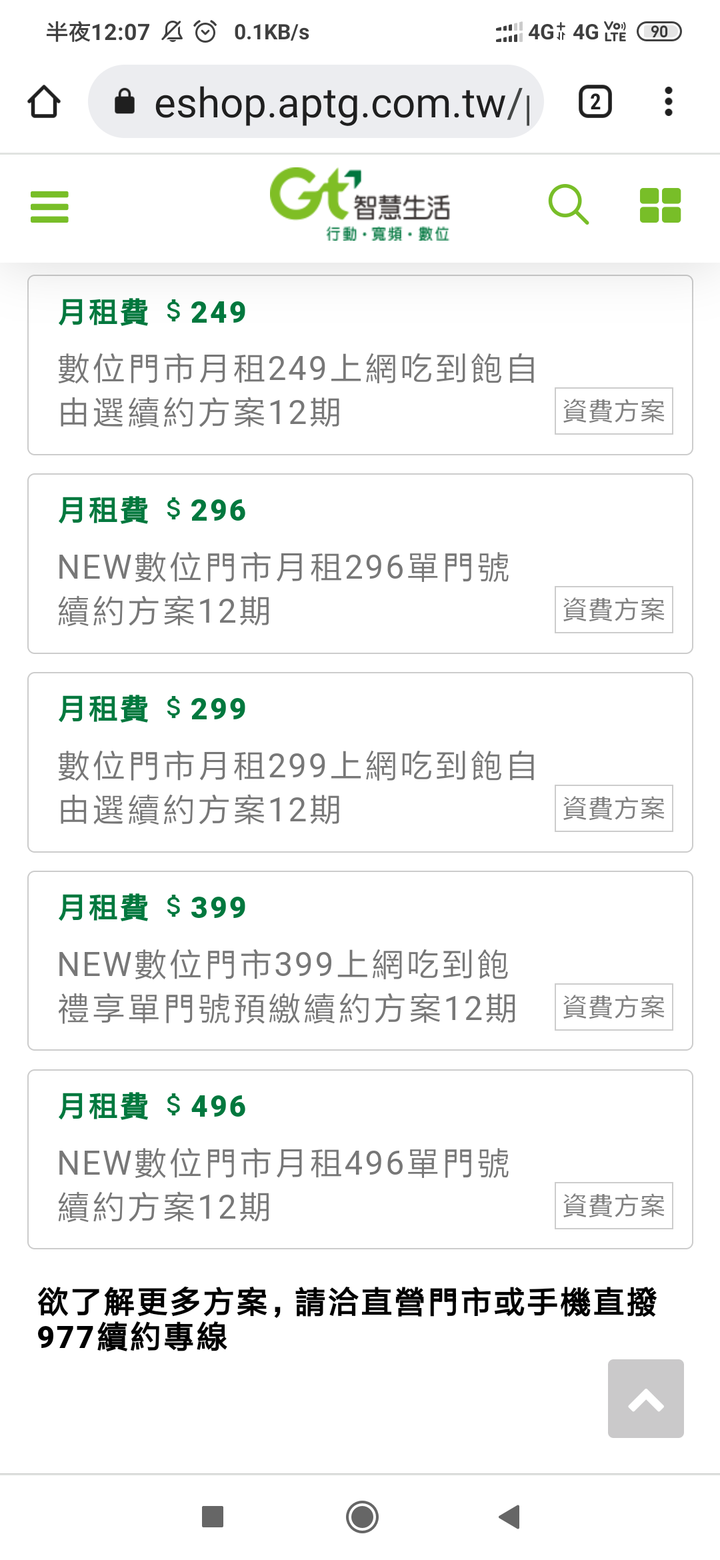
Task: Open 資費方案 for the $296 plan
Action: click(x=614, y=609)
